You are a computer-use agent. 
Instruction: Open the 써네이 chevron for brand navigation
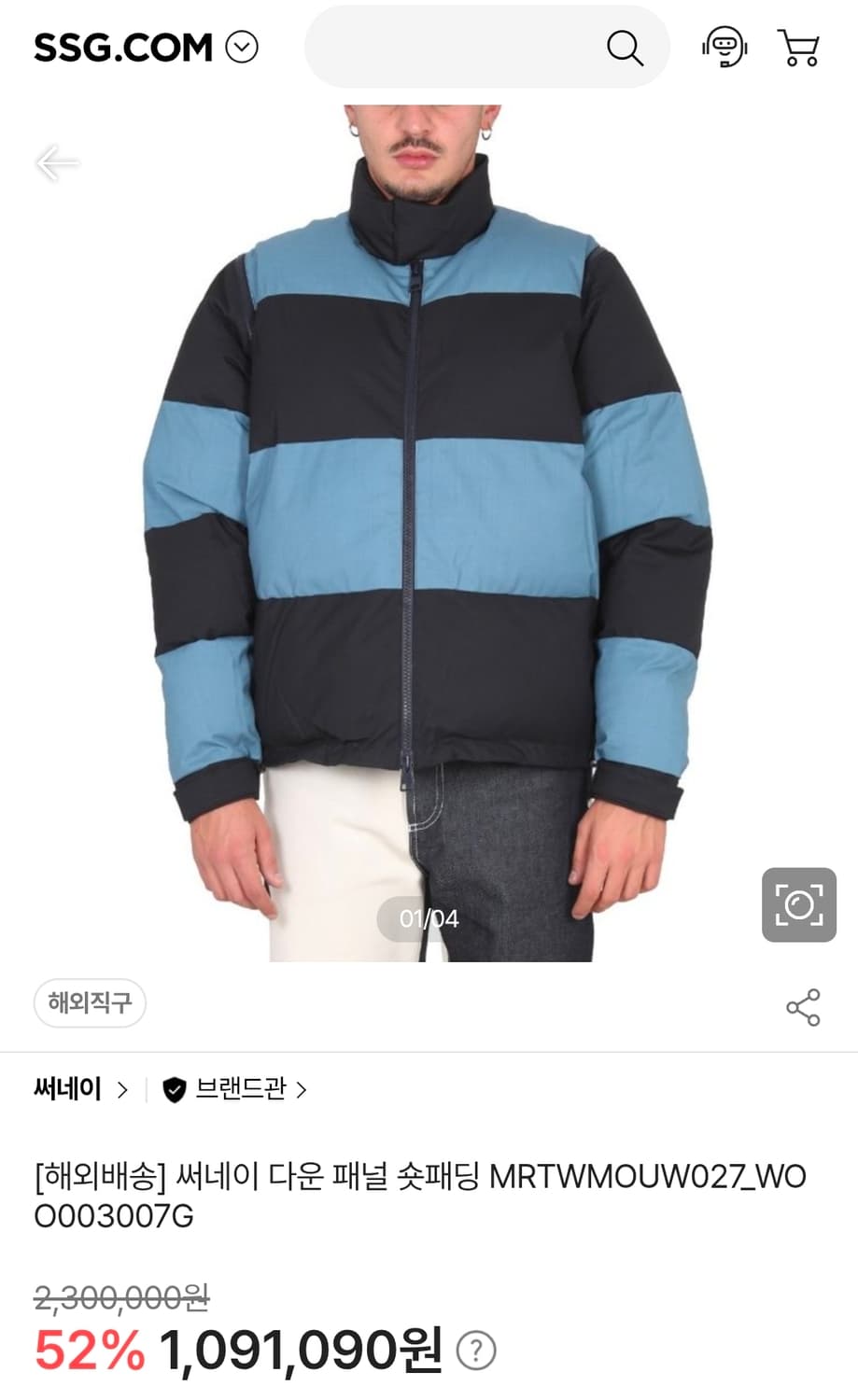[121, 1089]
